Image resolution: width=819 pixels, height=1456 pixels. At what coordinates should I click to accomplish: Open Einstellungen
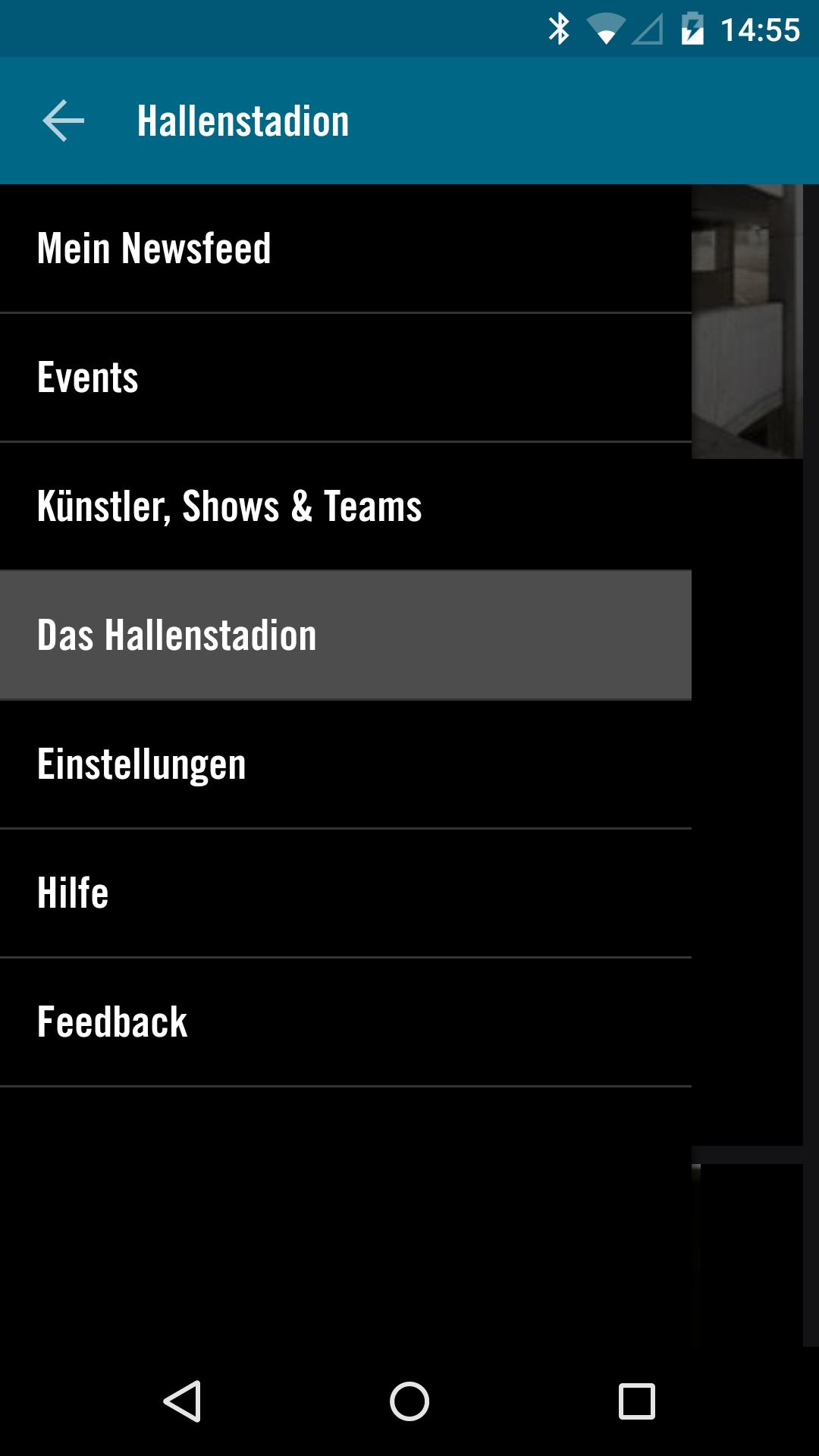point(345,764)
